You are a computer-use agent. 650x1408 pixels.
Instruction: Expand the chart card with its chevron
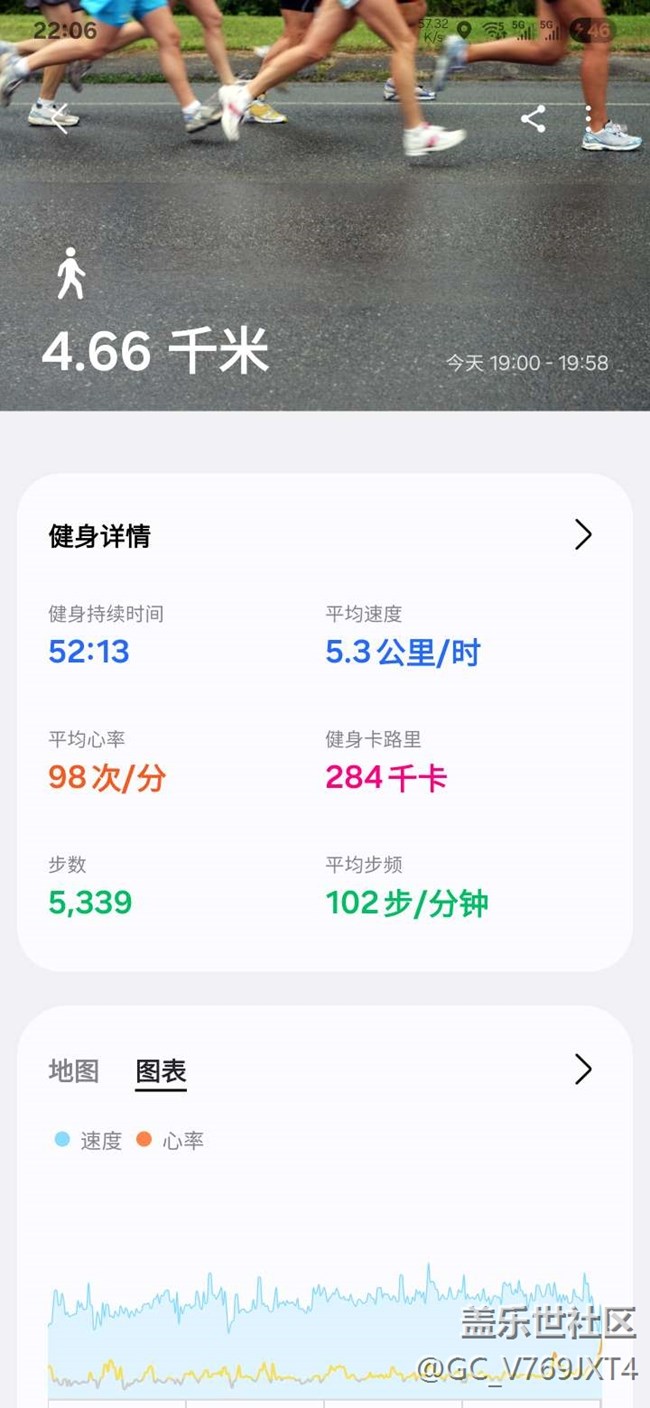[583, 1069]
